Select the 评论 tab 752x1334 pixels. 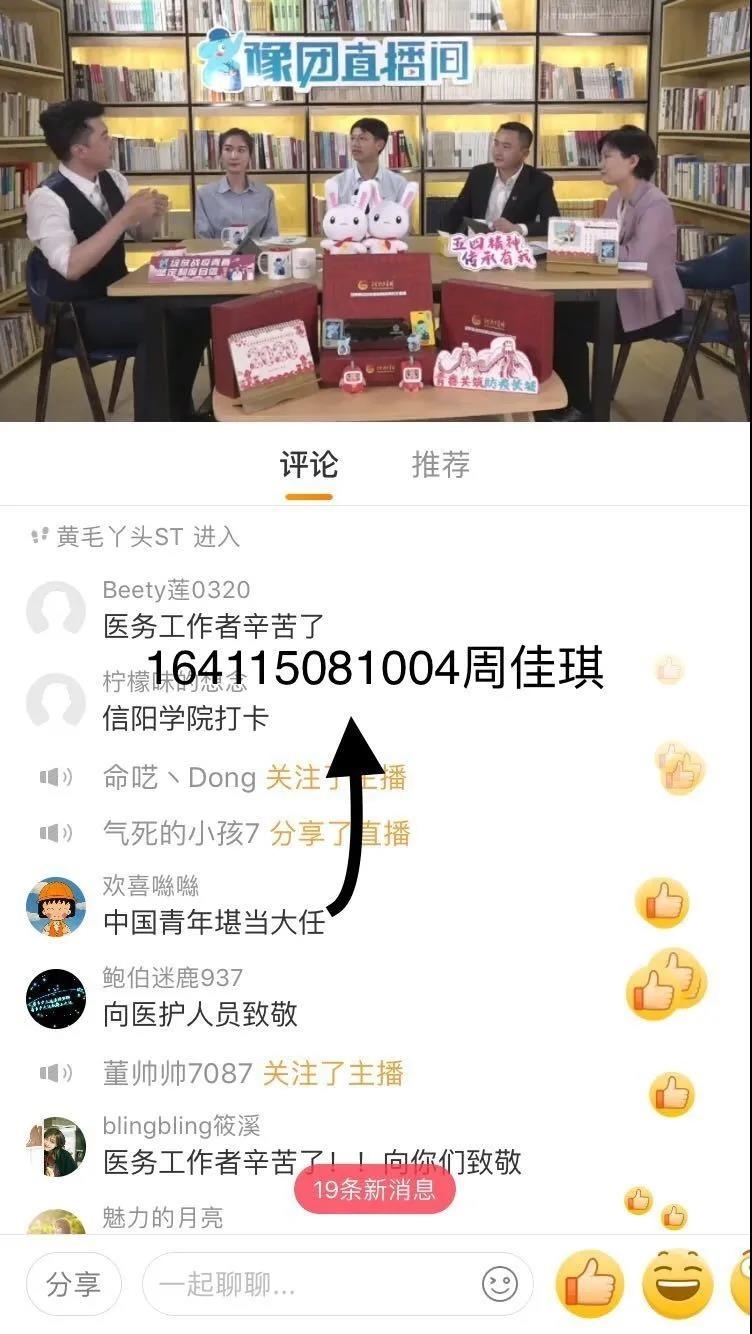coord(310,464)
